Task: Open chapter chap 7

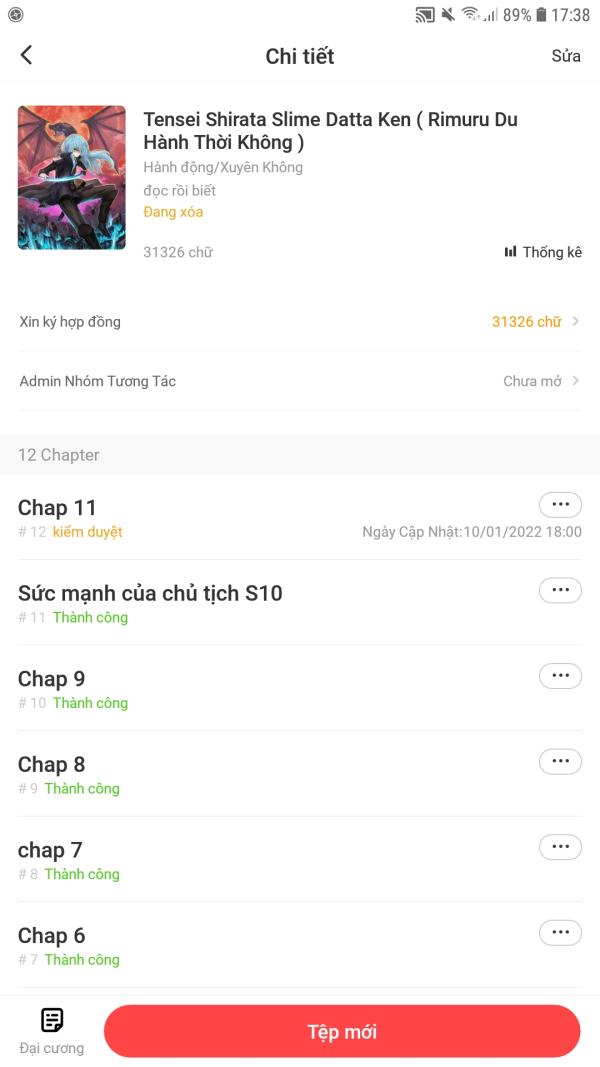Action: pos(50,851)
